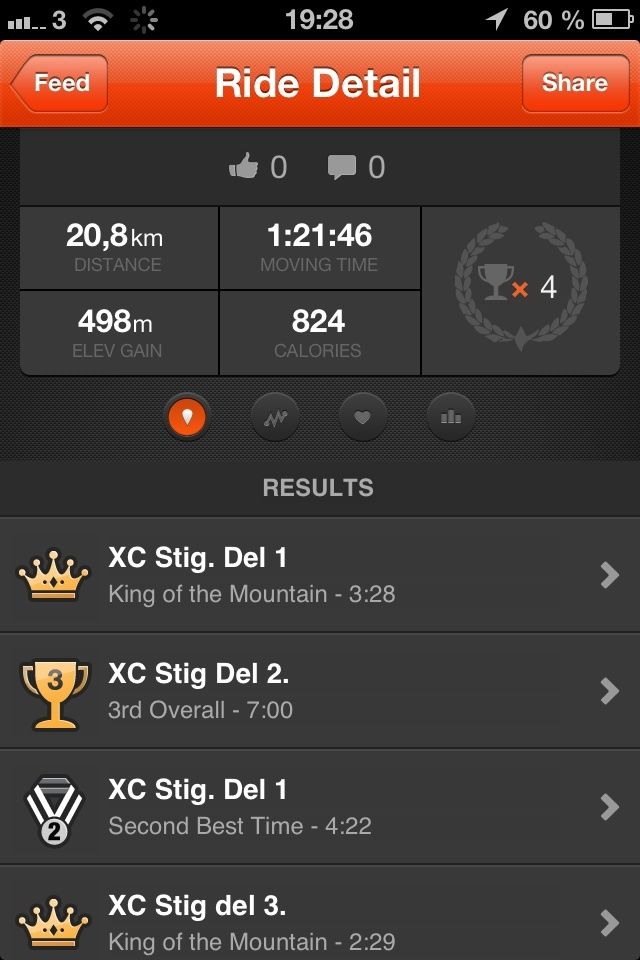Open XC Stig Del 2. 3rd Overall result
This screenshot has width=640, height=960.
coord(320,691)
